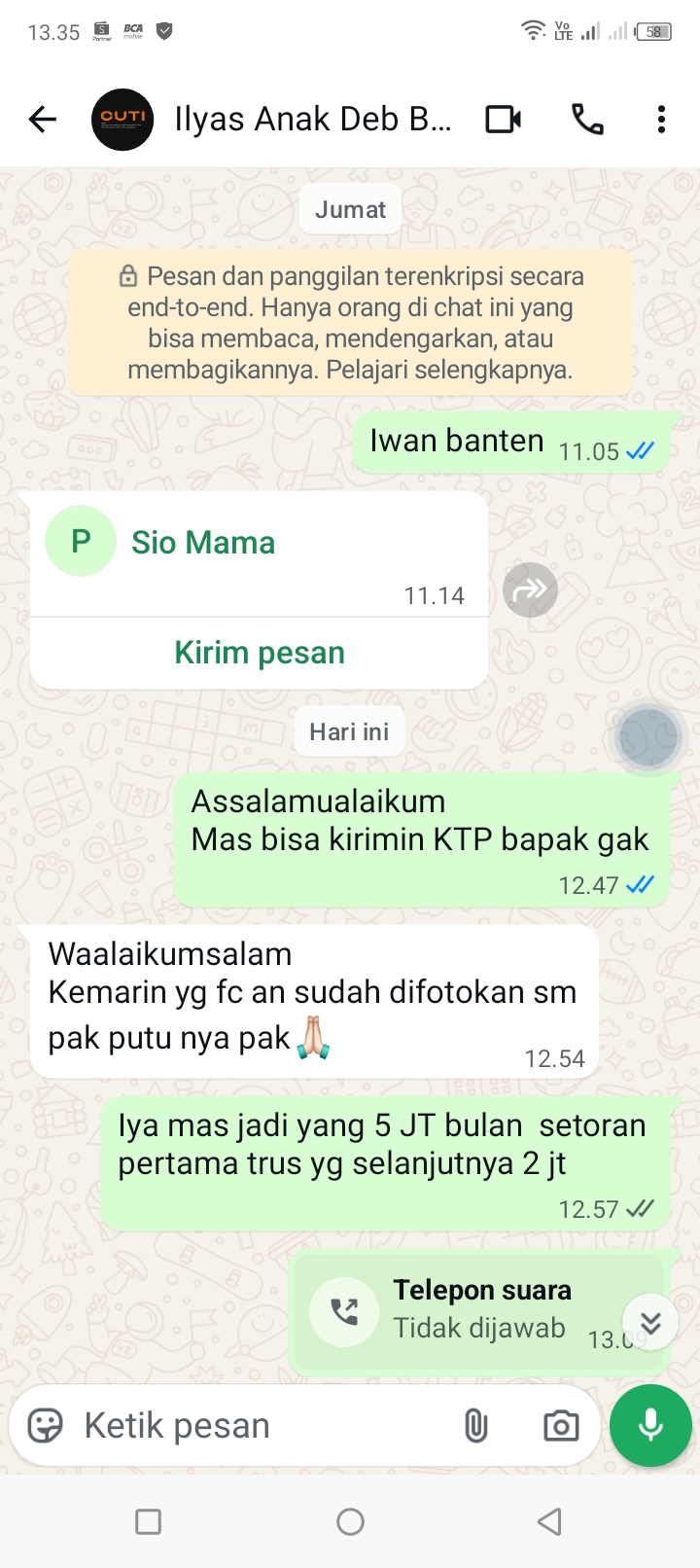
Task: Jump to latest messages
Action: [x=650, y=1322]
